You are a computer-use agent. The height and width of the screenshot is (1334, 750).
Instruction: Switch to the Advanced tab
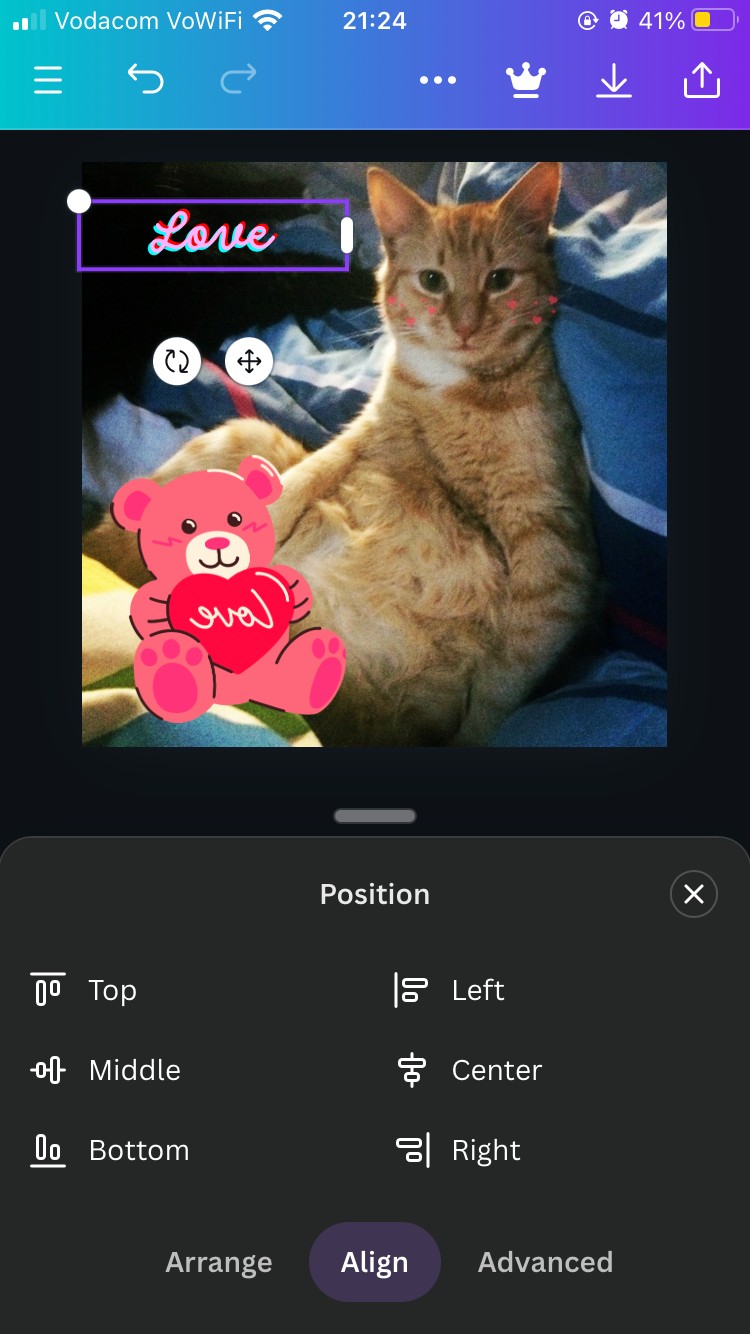(x=545, y=1262)
